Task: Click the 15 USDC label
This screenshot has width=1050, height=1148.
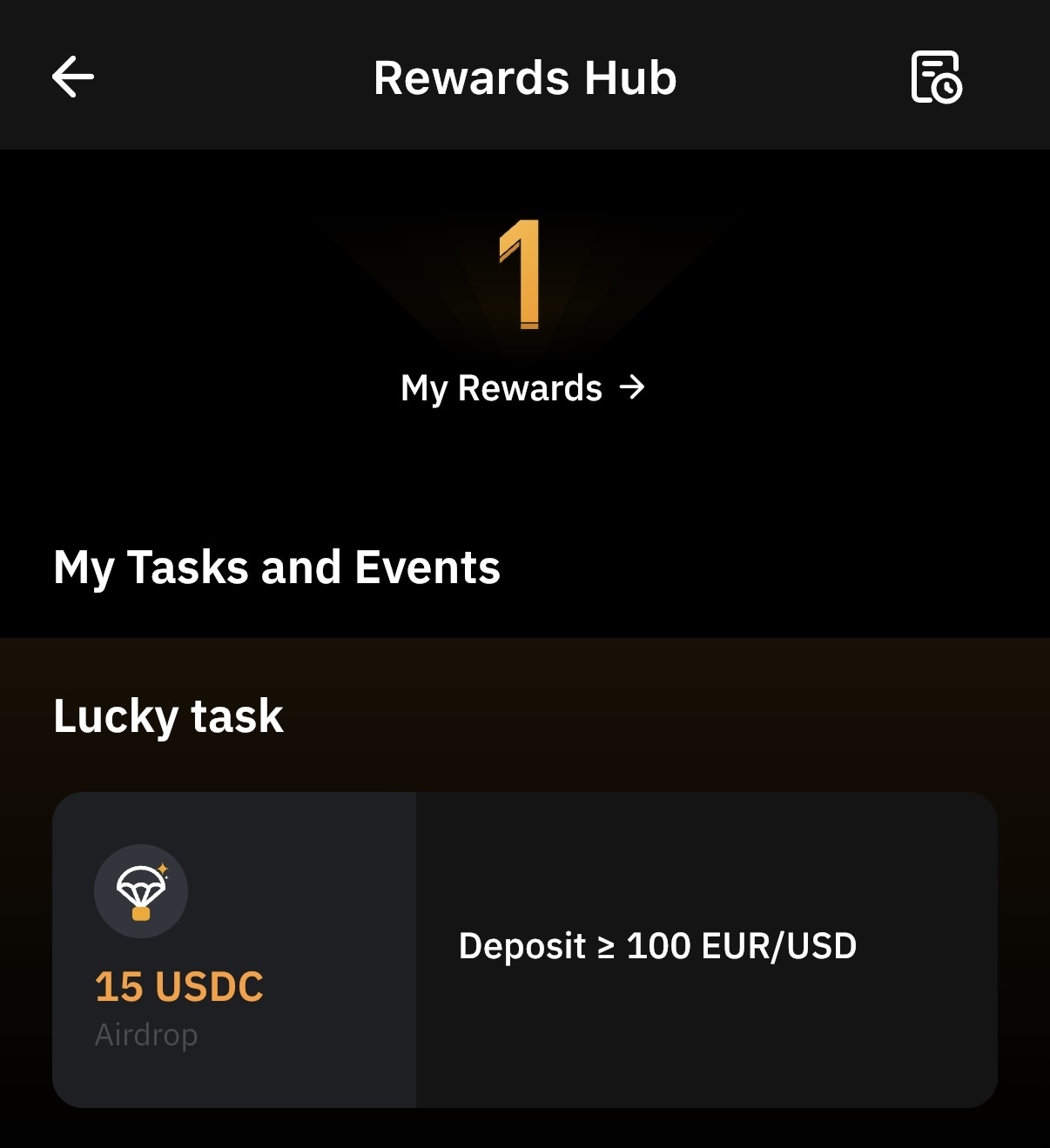Action: [x=178, y=986]
